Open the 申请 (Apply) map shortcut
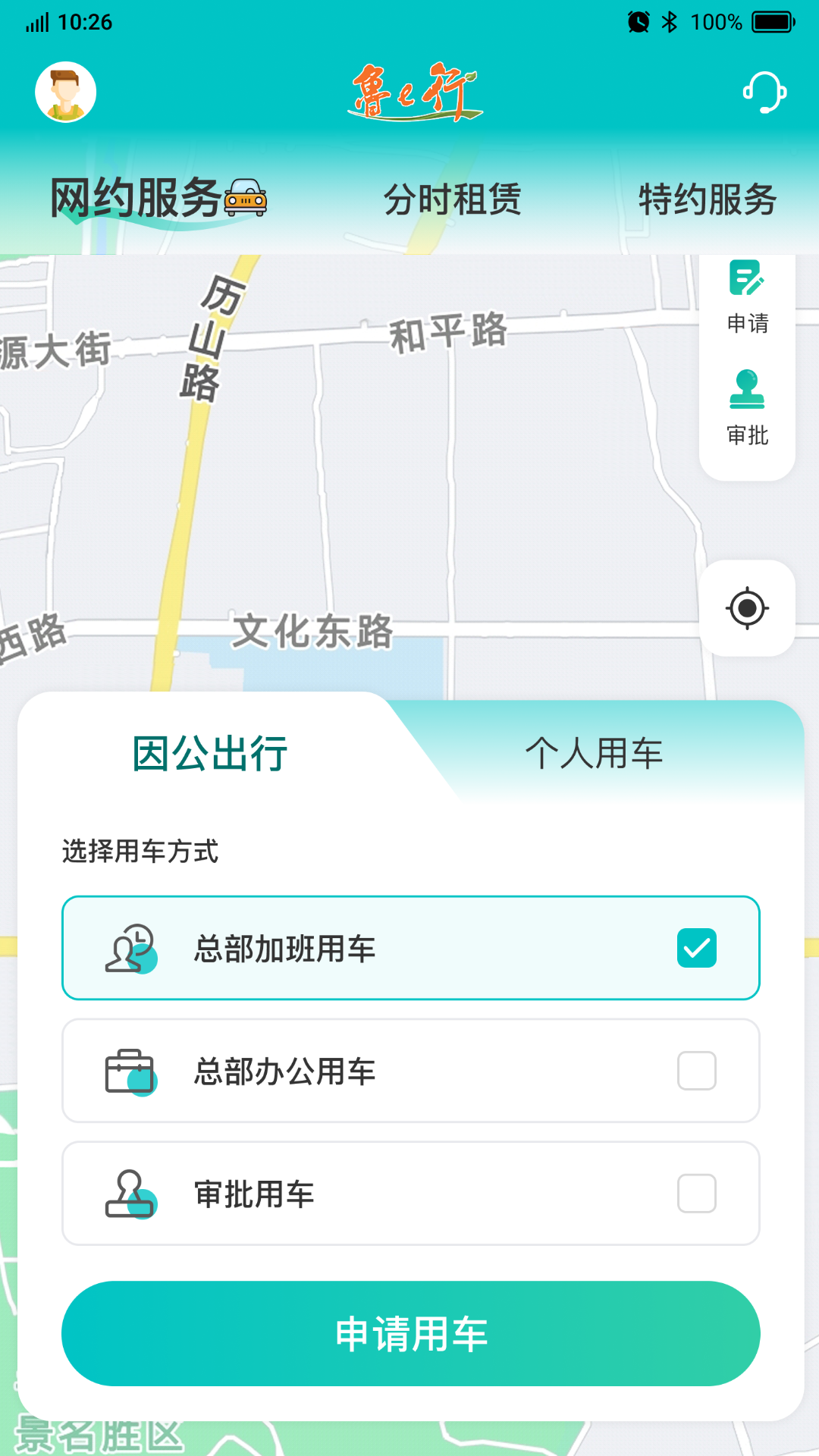 pos(747,300)
